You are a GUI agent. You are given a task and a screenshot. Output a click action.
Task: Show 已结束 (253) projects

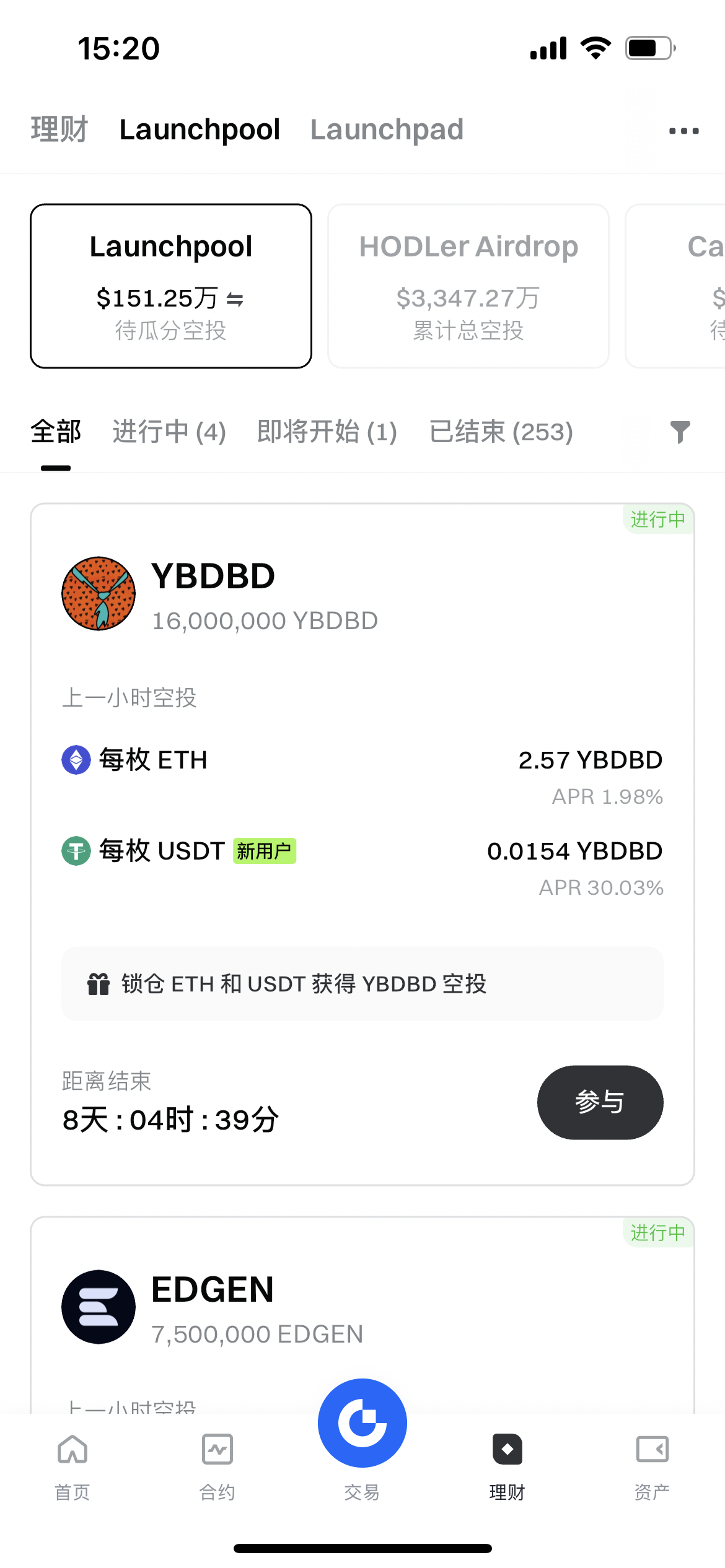pyautogui.click(x=501, y=432)
